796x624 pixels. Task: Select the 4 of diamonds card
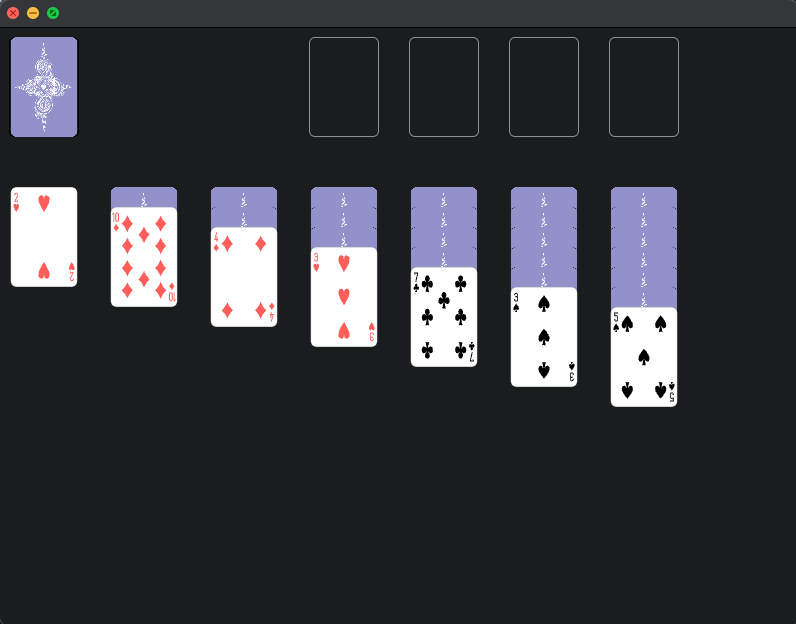(x=244, y=277)
